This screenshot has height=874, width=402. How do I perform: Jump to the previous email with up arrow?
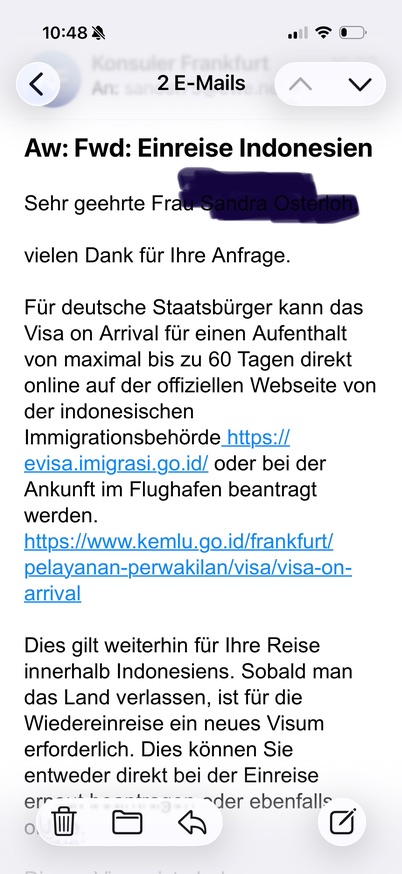pos(301,84)
